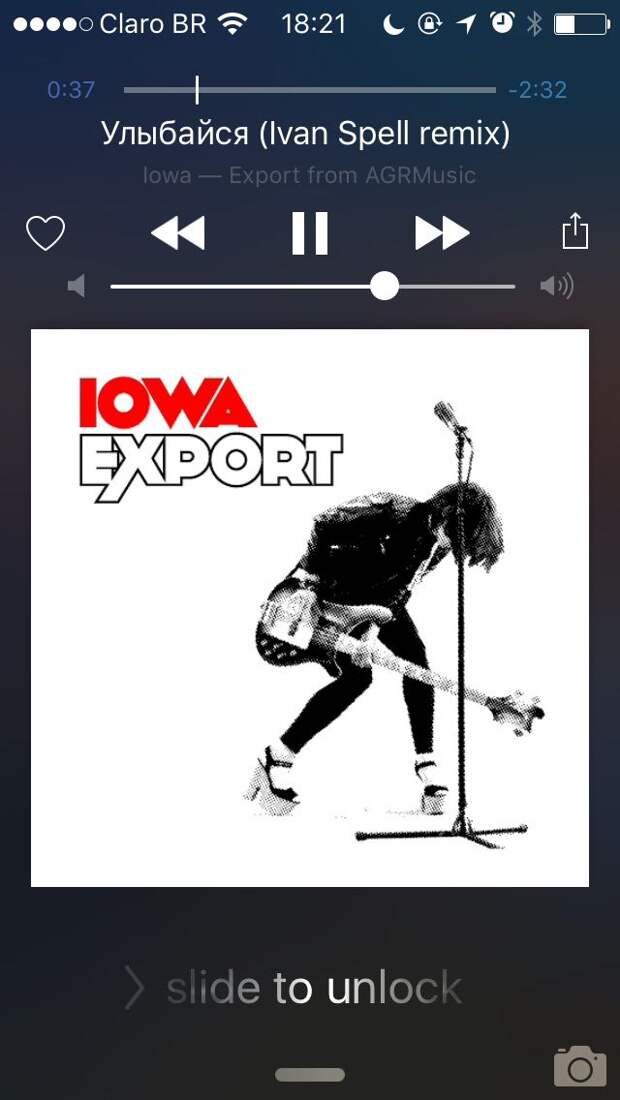Pause the playing song
Screen dimensions: 620x1100
click(x=310, y=233)
